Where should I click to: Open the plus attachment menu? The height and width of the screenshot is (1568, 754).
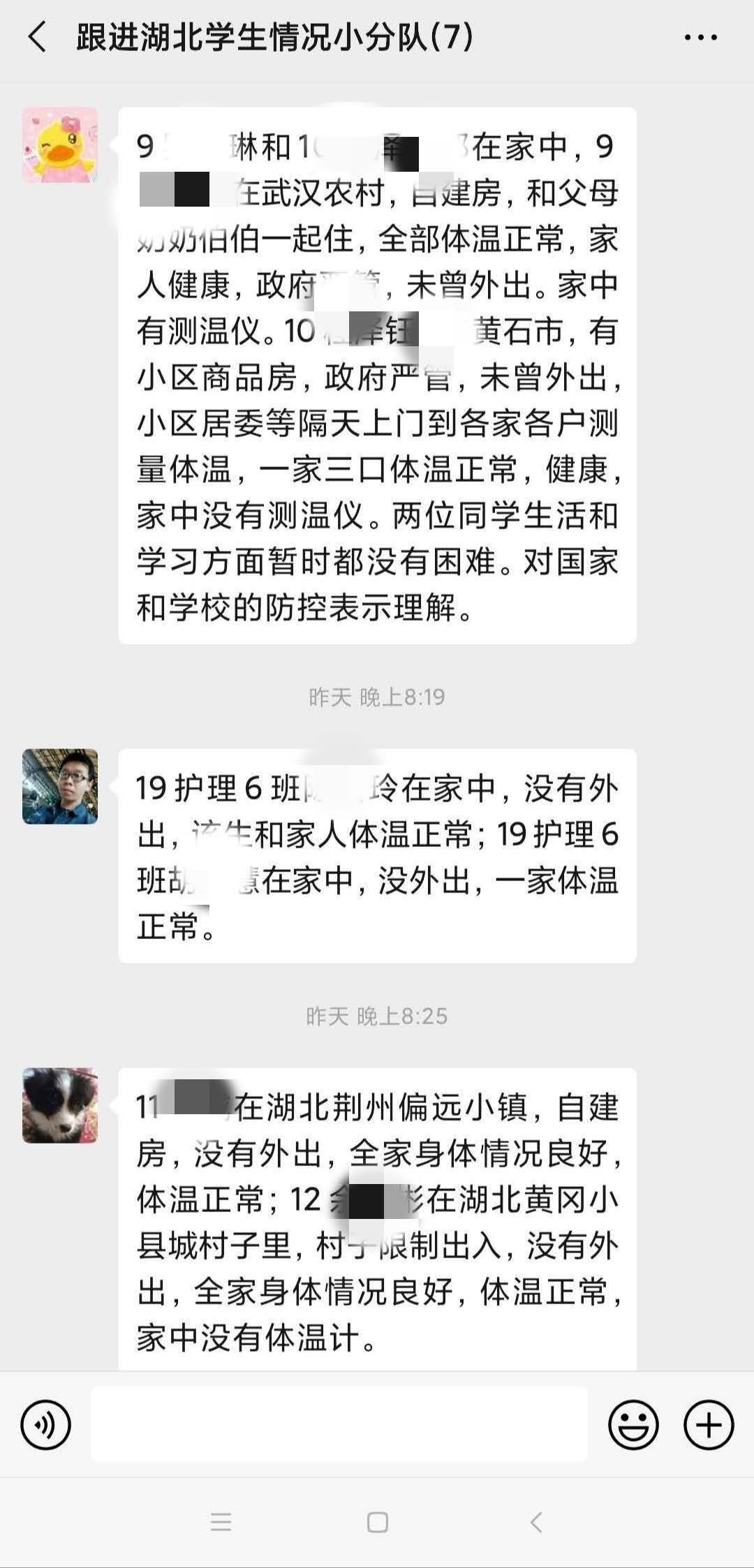point(709,1424)
